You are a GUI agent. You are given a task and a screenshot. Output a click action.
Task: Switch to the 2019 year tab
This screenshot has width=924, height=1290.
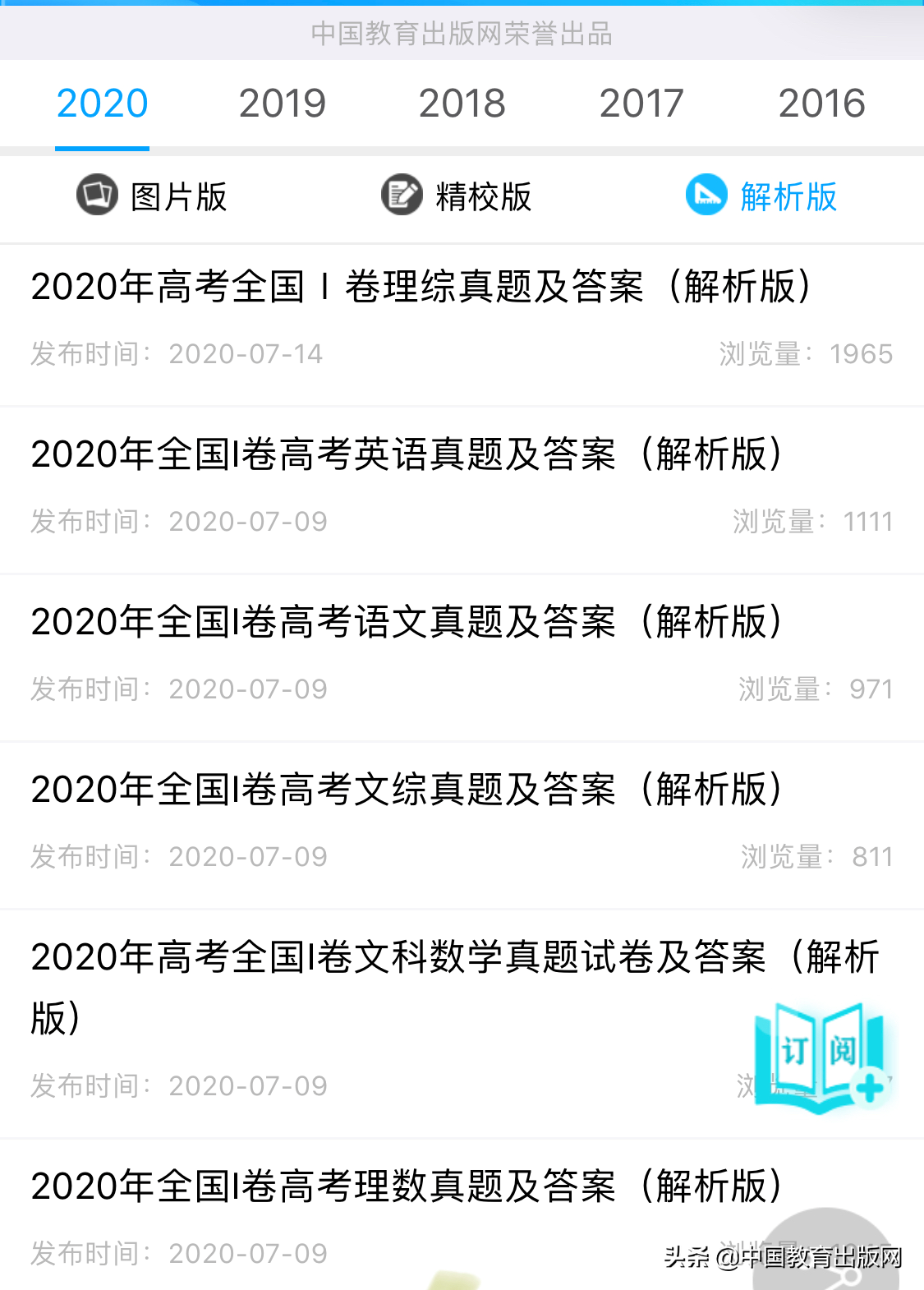pyautogui.click(x=283, y=104)
